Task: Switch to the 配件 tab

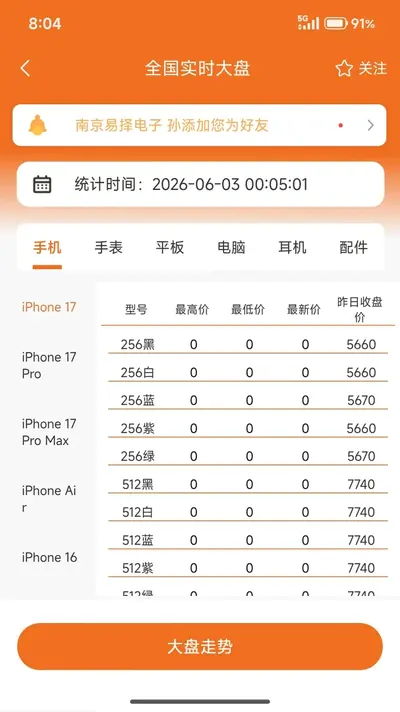Action: tap(353, 248)
